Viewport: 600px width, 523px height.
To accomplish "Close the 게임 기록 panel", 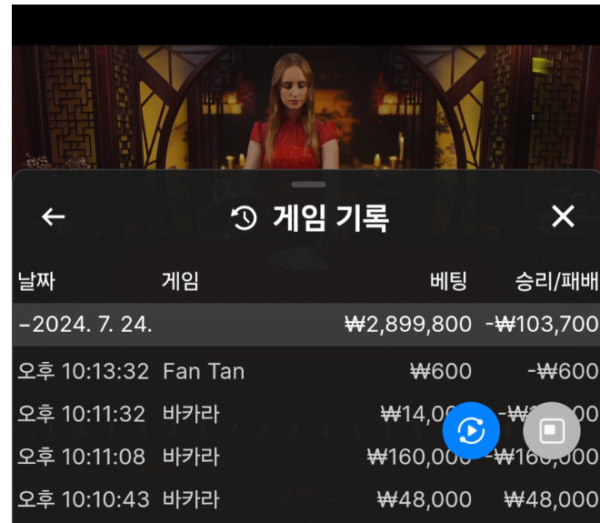I will pos(563,217).
